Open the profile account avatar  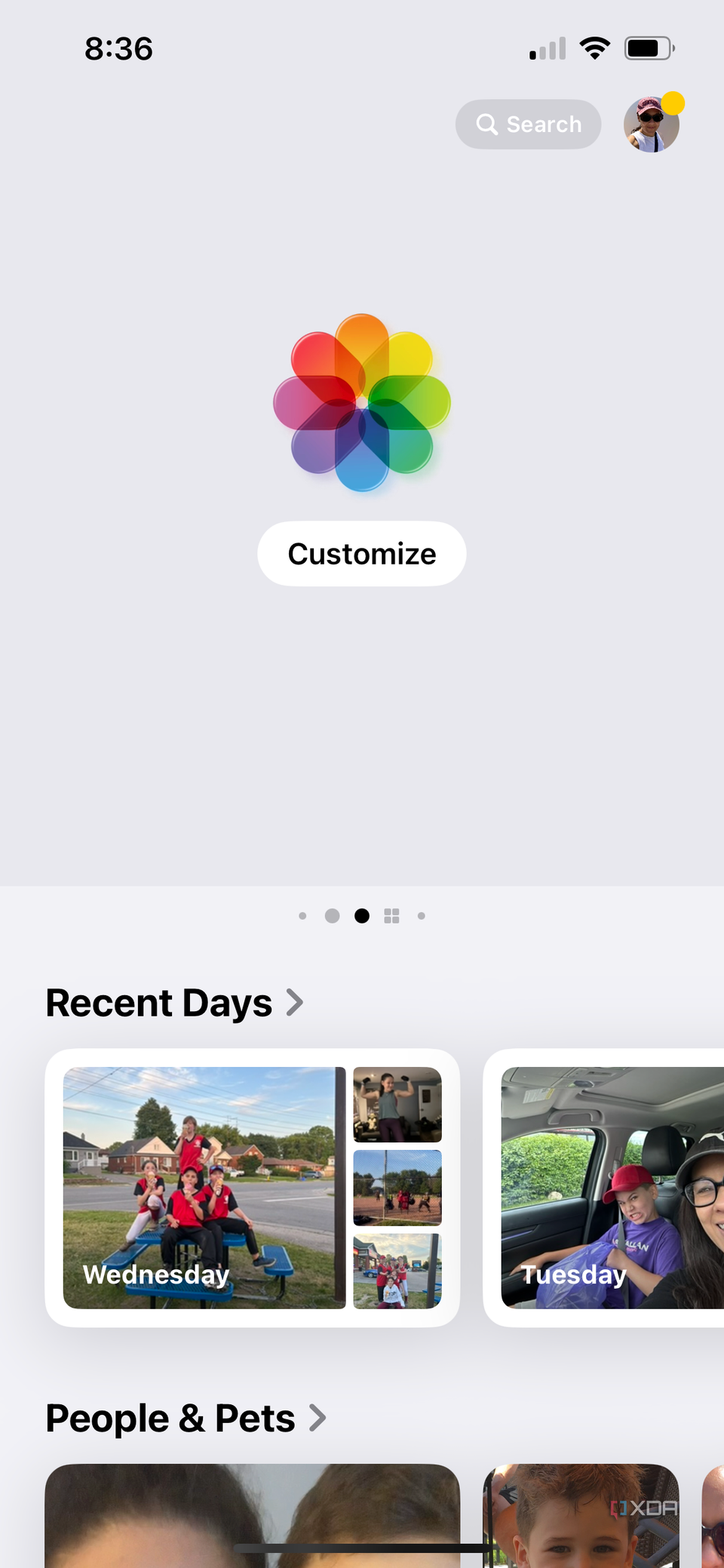pyautogui.click(x=652, y=125)
